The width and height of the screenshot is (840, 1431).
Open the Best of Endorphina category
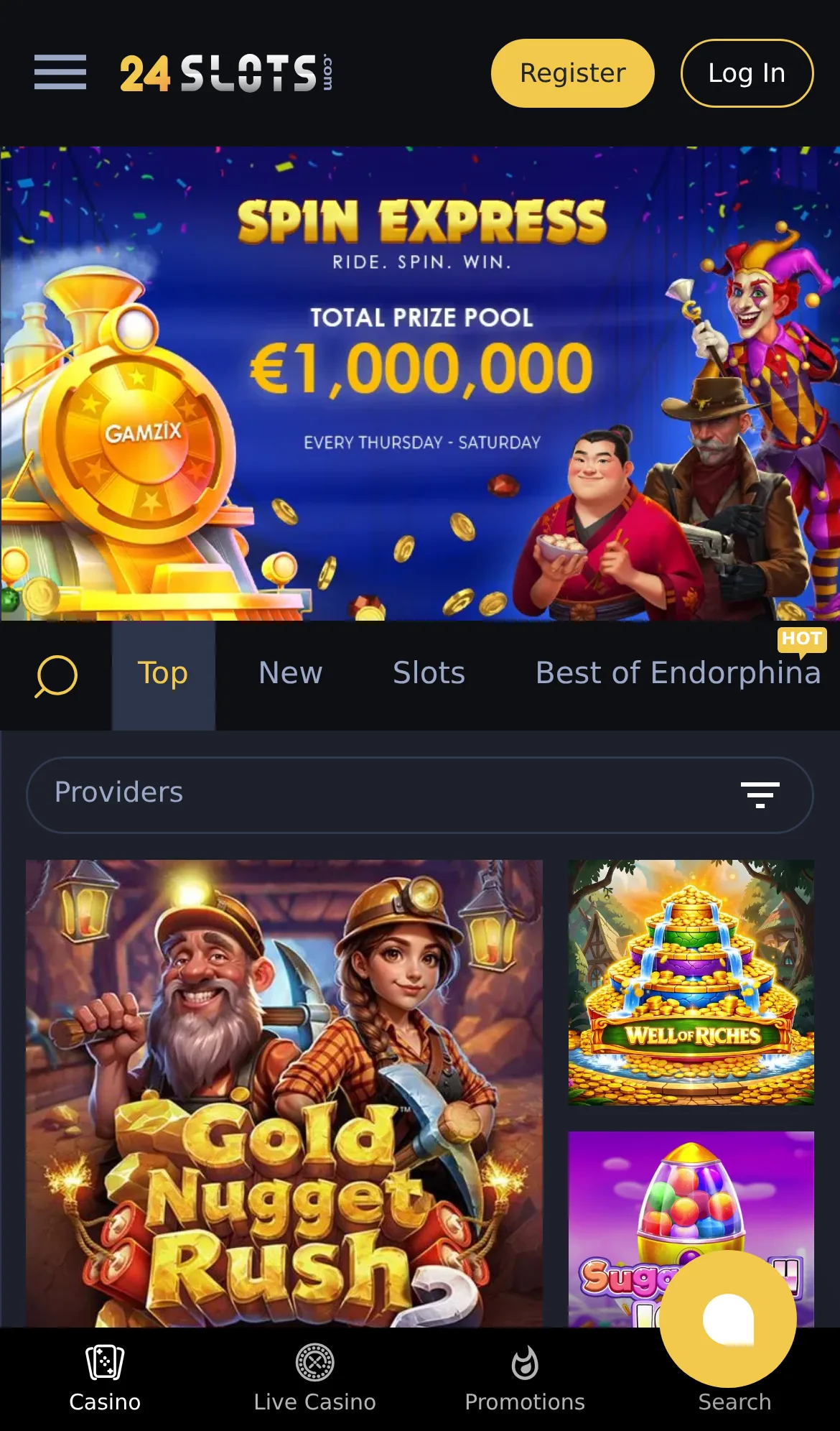678,674
